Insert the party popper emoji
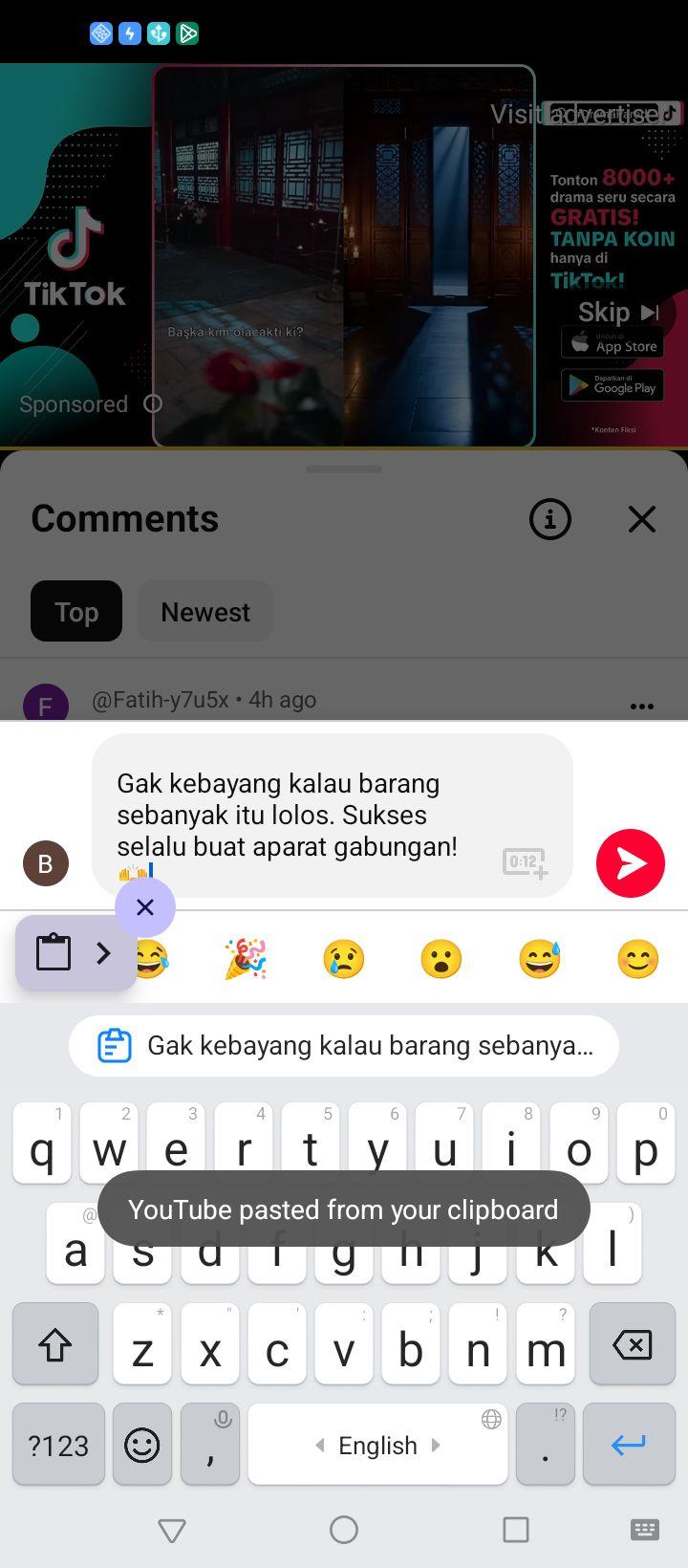Screen dimensions: 688x1568 (246, 959)
